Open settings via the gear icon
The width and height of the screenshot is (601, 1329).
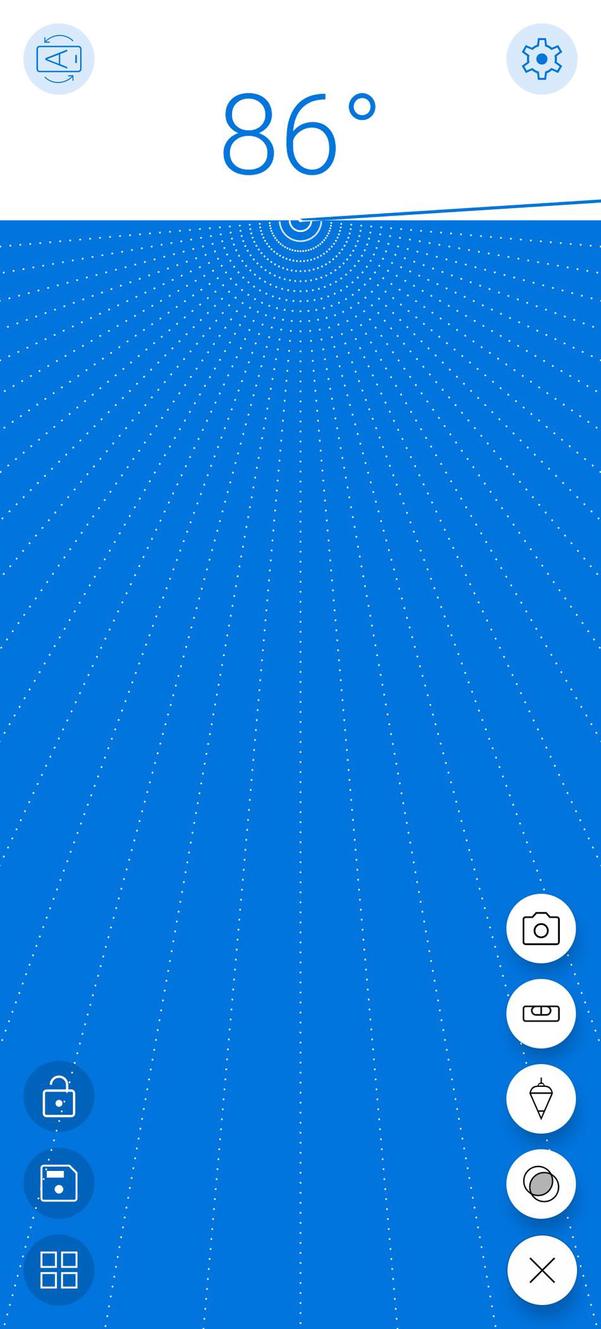click(541, 59)
